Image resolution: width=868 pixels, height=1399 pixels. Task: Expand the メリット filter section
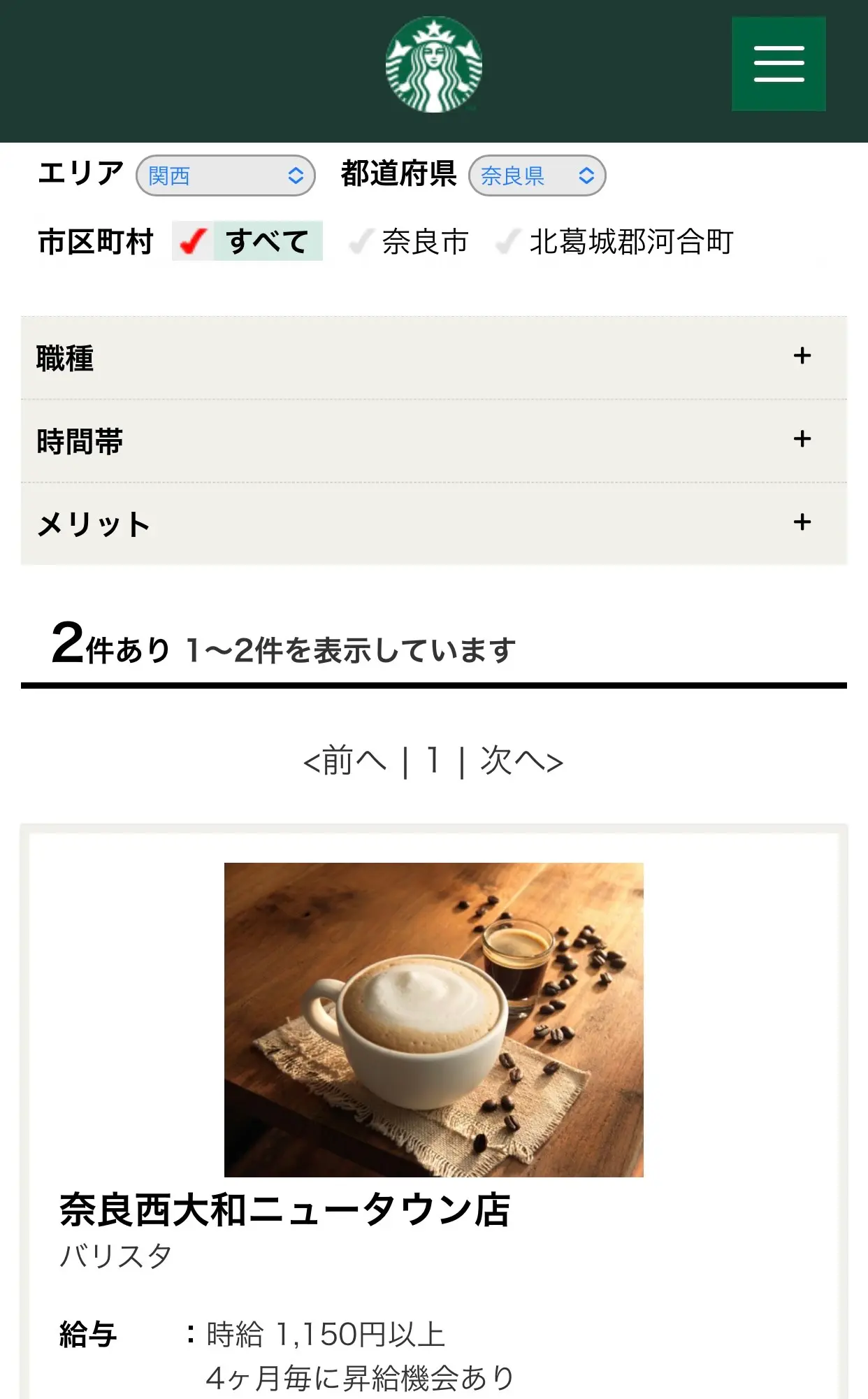coord(434,524)
